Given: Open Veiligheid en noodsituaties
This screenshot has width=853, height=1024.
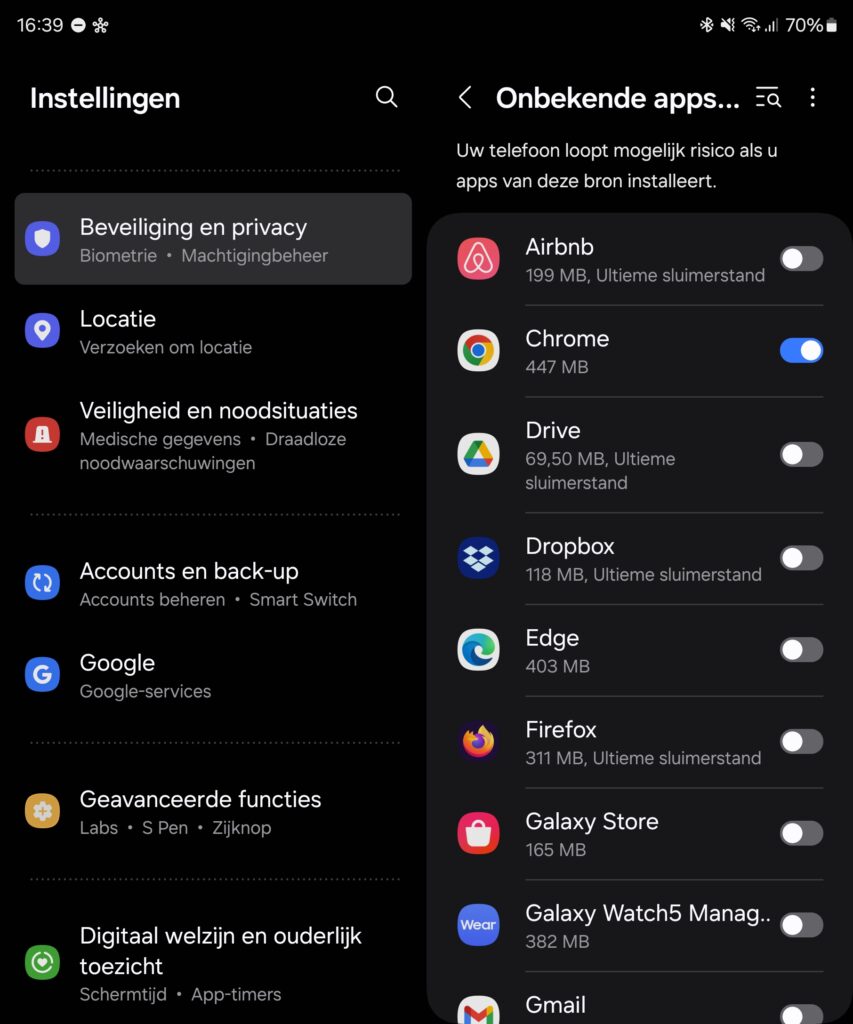Looking at the screenshot, I should [213, 436].
